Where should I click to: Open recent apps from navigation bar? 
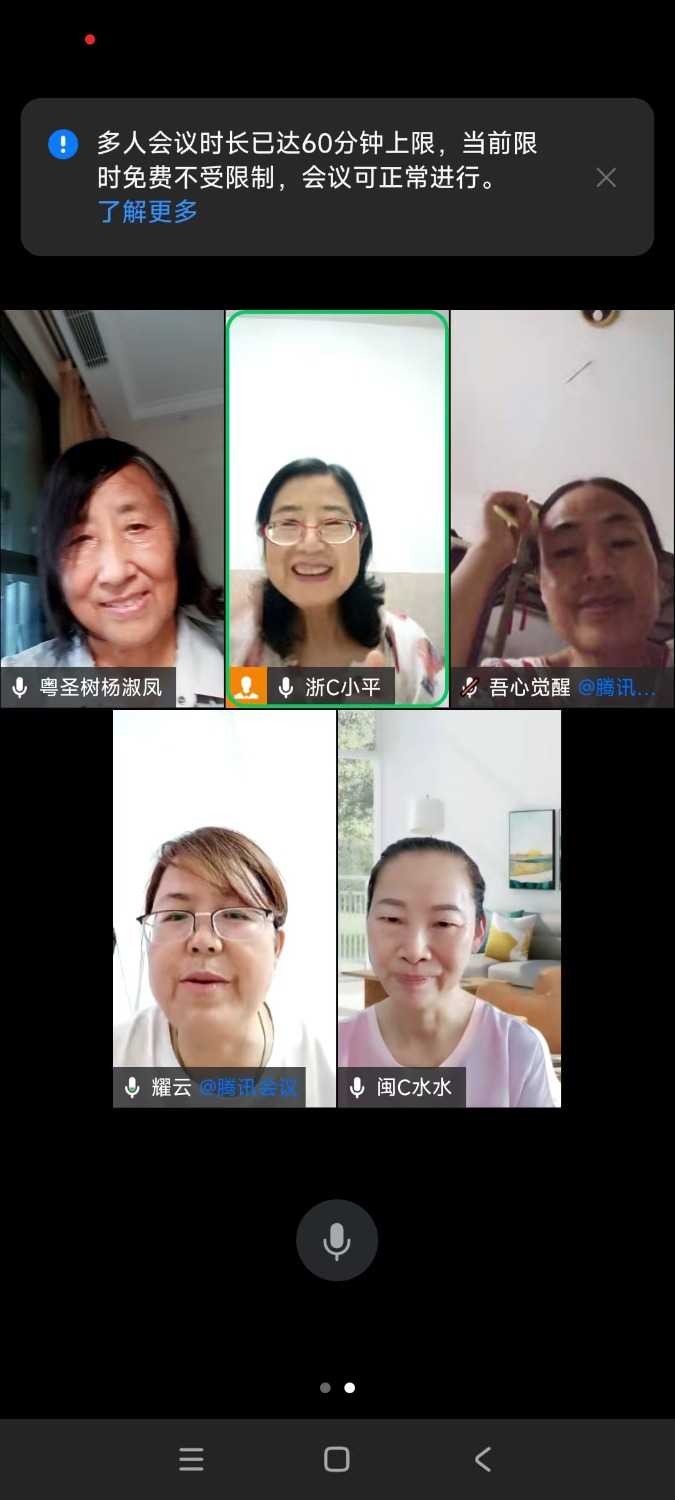191,1459
